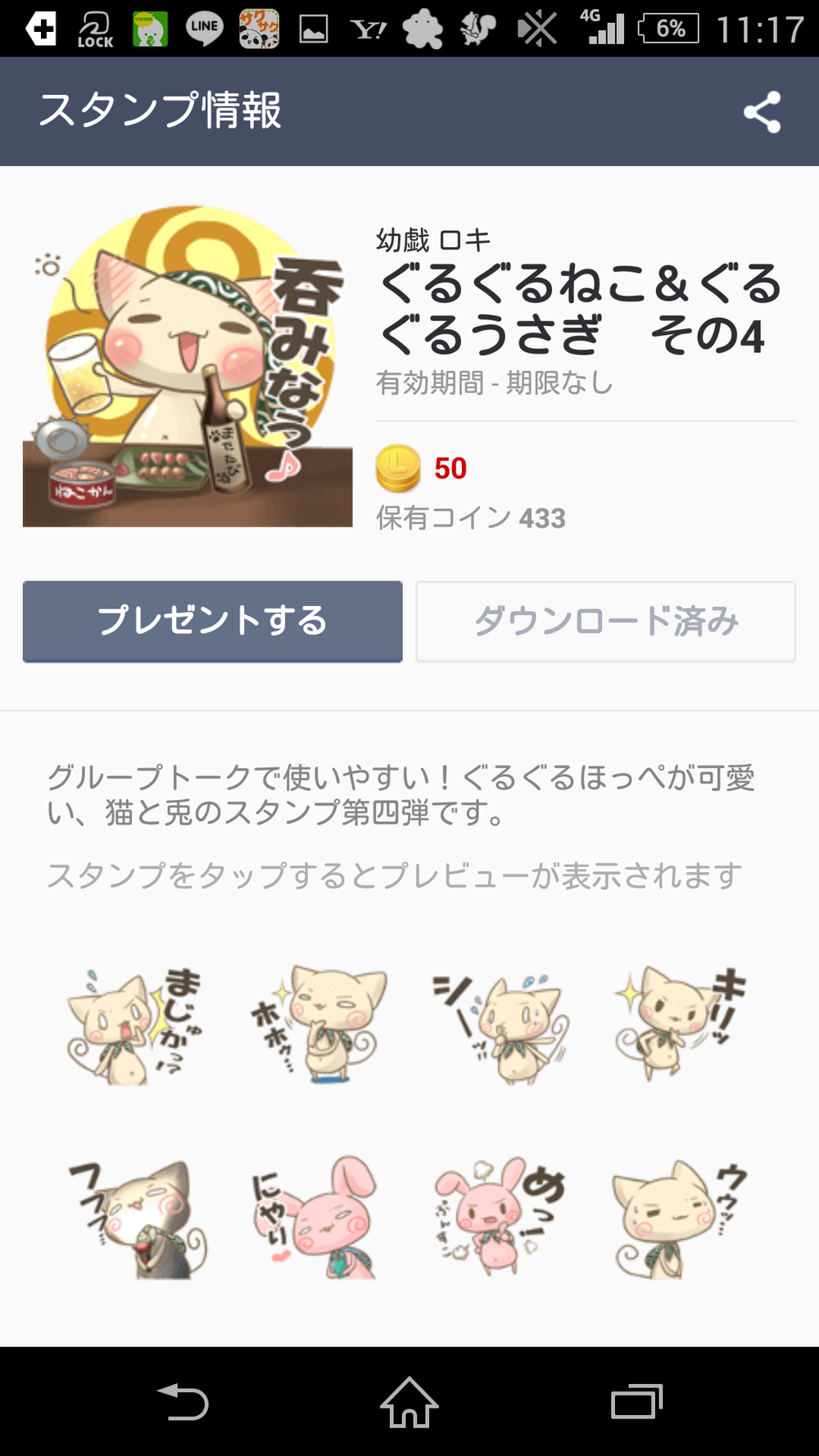Image resolution: width=819 pixels, height=1456 pixels.
Task: Tap the まじか cat sticker preview
Action: click(127, 1024)
